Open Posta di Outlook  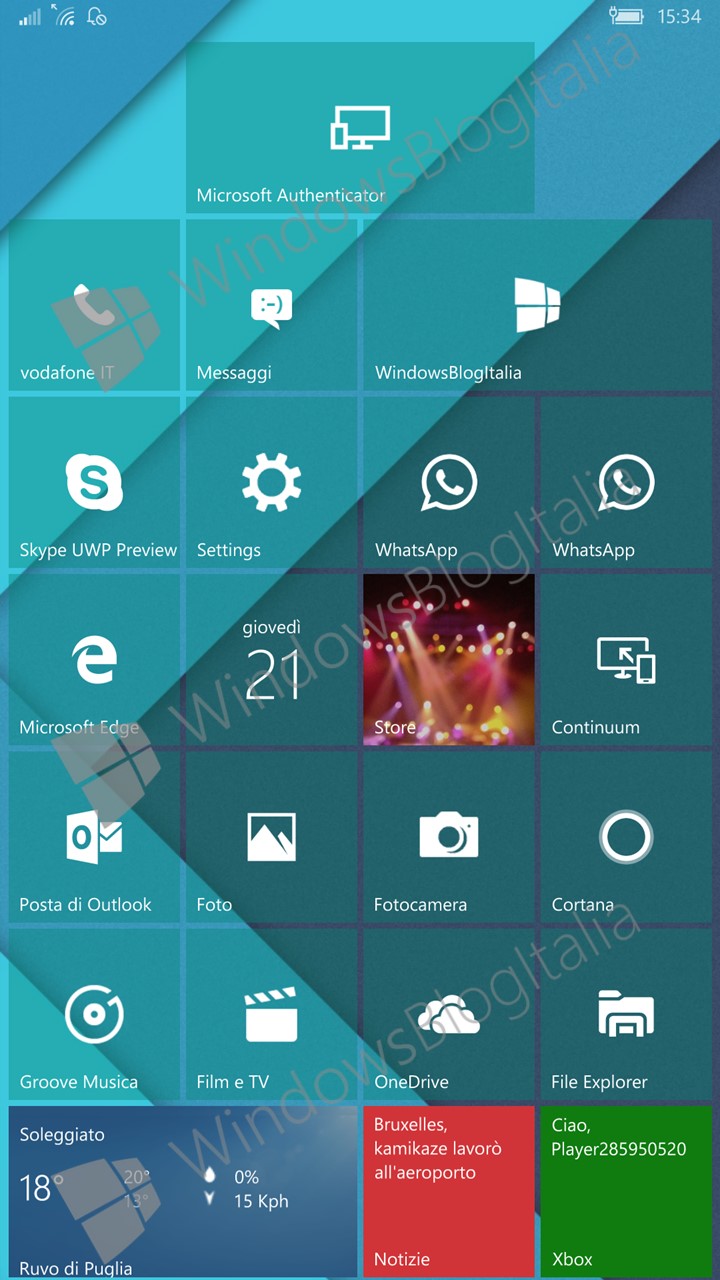click(x=94, y=837)
